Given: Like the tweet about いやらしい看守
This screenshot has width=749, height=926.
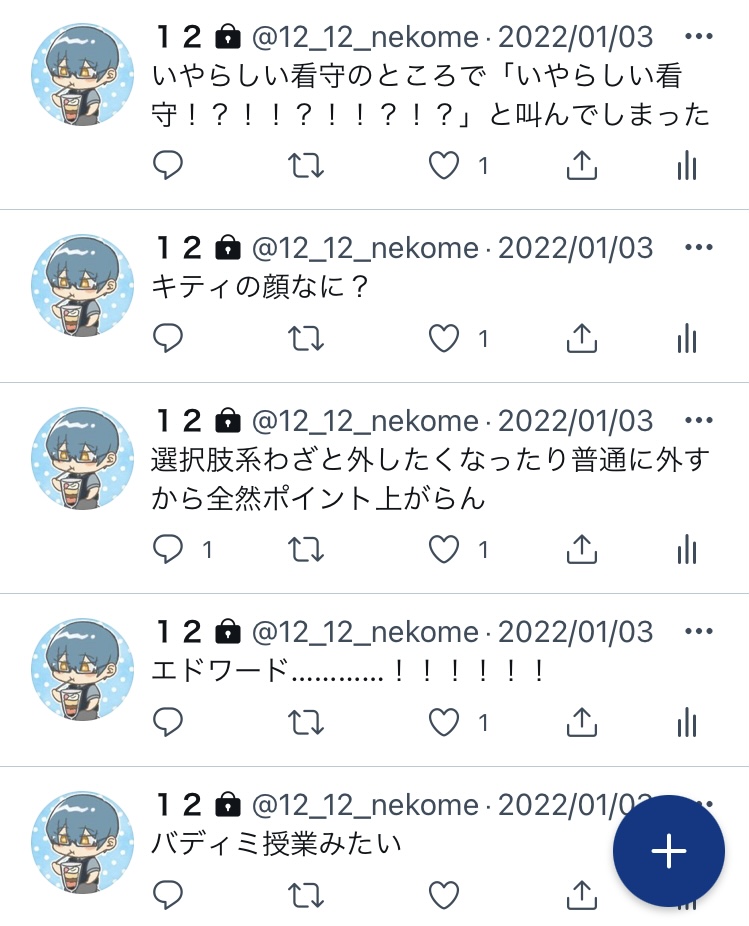Looking at the screenshot, I should 443,166.
